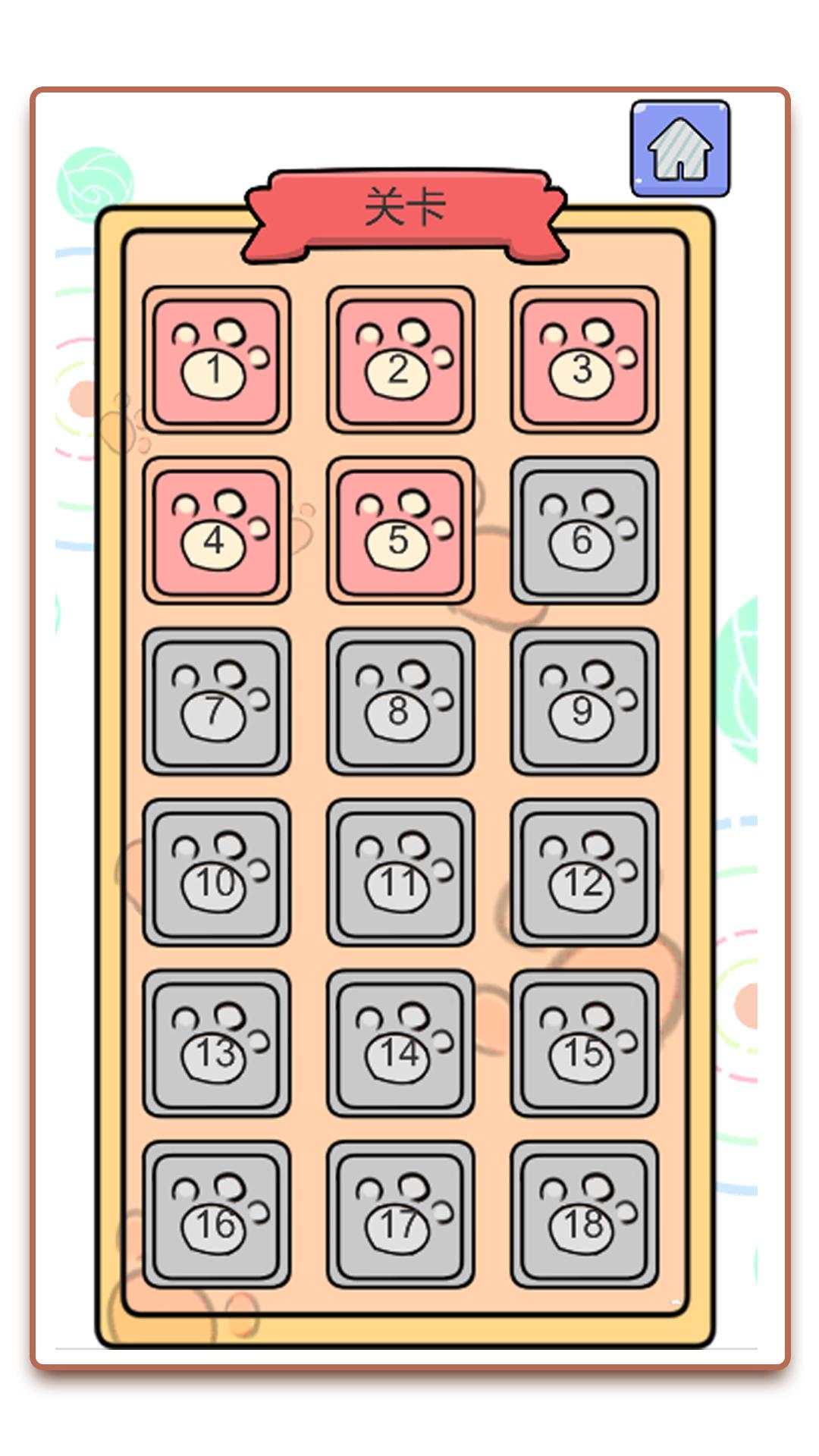Select the level 9 tile
The image size is (819, 1456).
point(585,701)
